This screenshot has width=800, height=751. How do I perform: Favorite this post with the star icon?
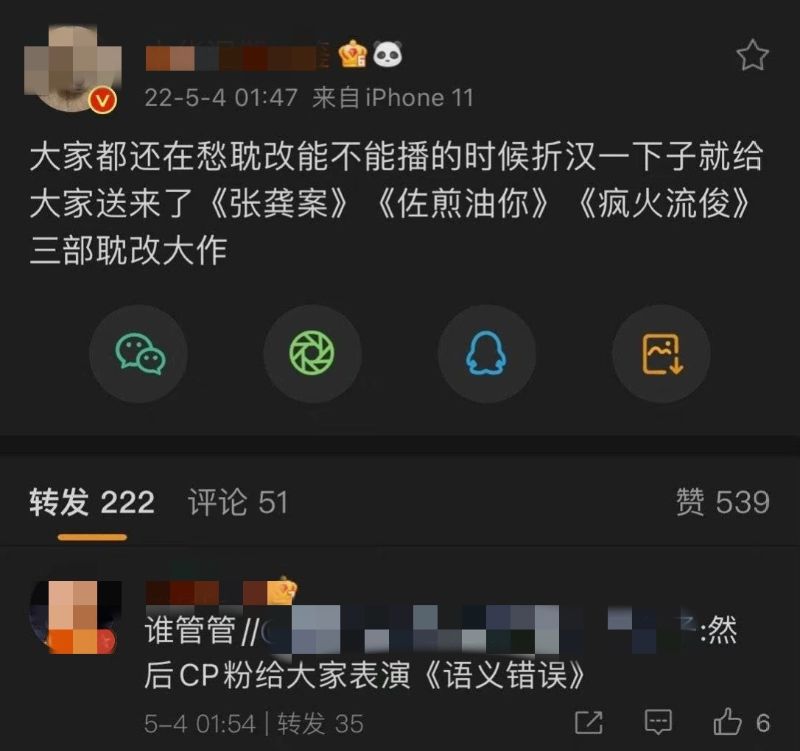tap(752, 56)
